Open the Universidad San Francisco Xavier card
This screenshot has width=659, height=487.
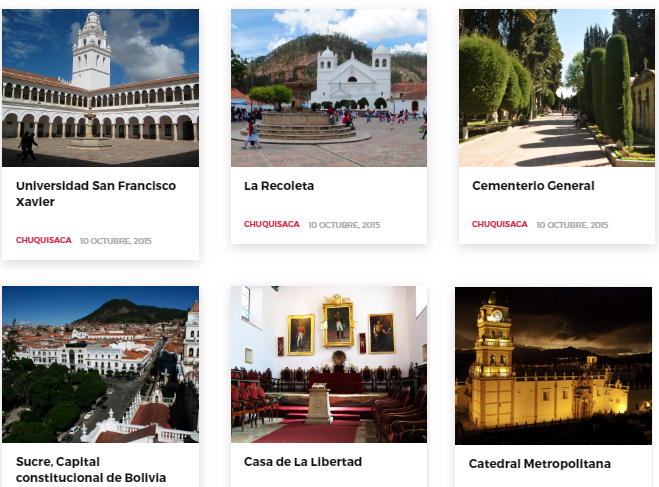click(96, 193)
